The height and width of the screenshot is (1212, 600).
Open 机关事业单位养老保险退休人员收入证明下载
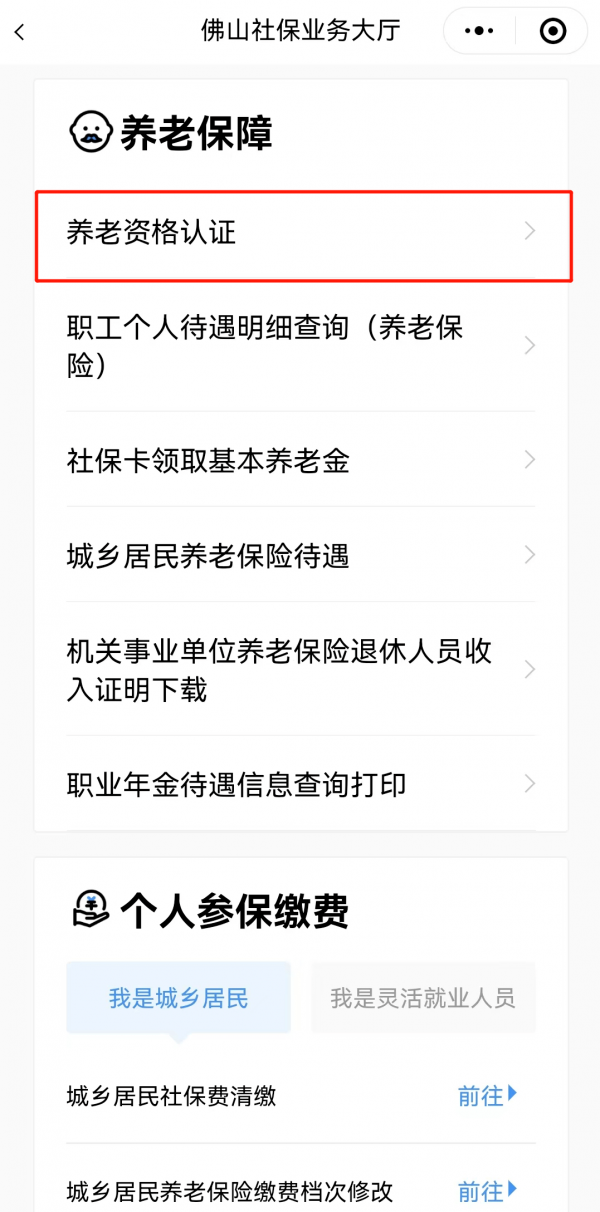click(300, 669)
